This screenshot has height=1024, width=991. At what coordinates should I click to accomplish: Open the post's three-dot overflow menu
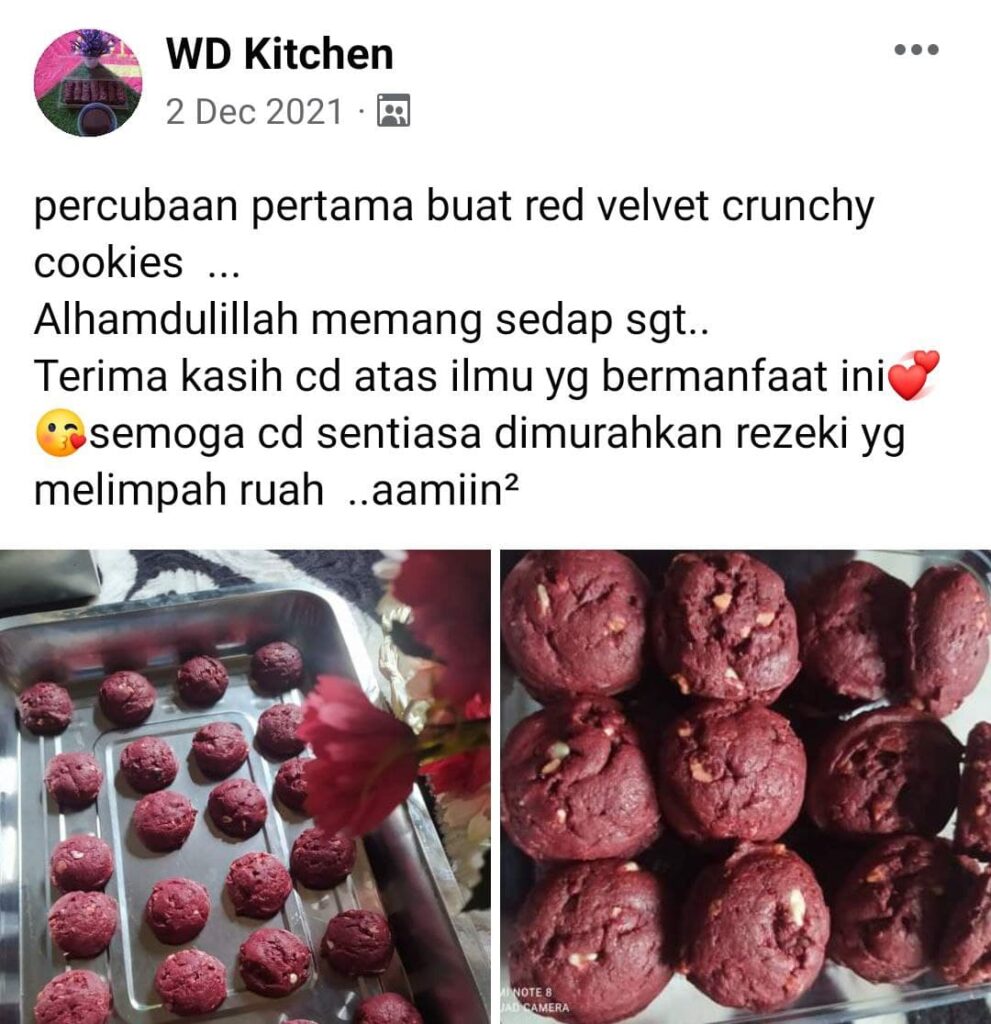click(x=916, y=50)
